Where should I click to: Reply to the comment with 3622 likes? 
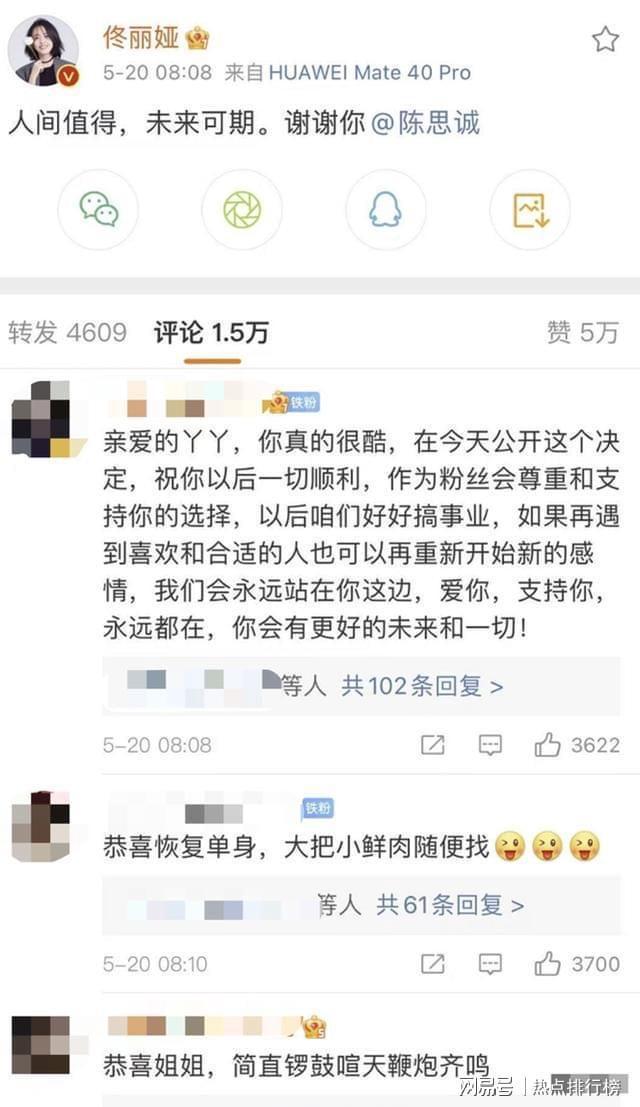click(x=490, y=745)
